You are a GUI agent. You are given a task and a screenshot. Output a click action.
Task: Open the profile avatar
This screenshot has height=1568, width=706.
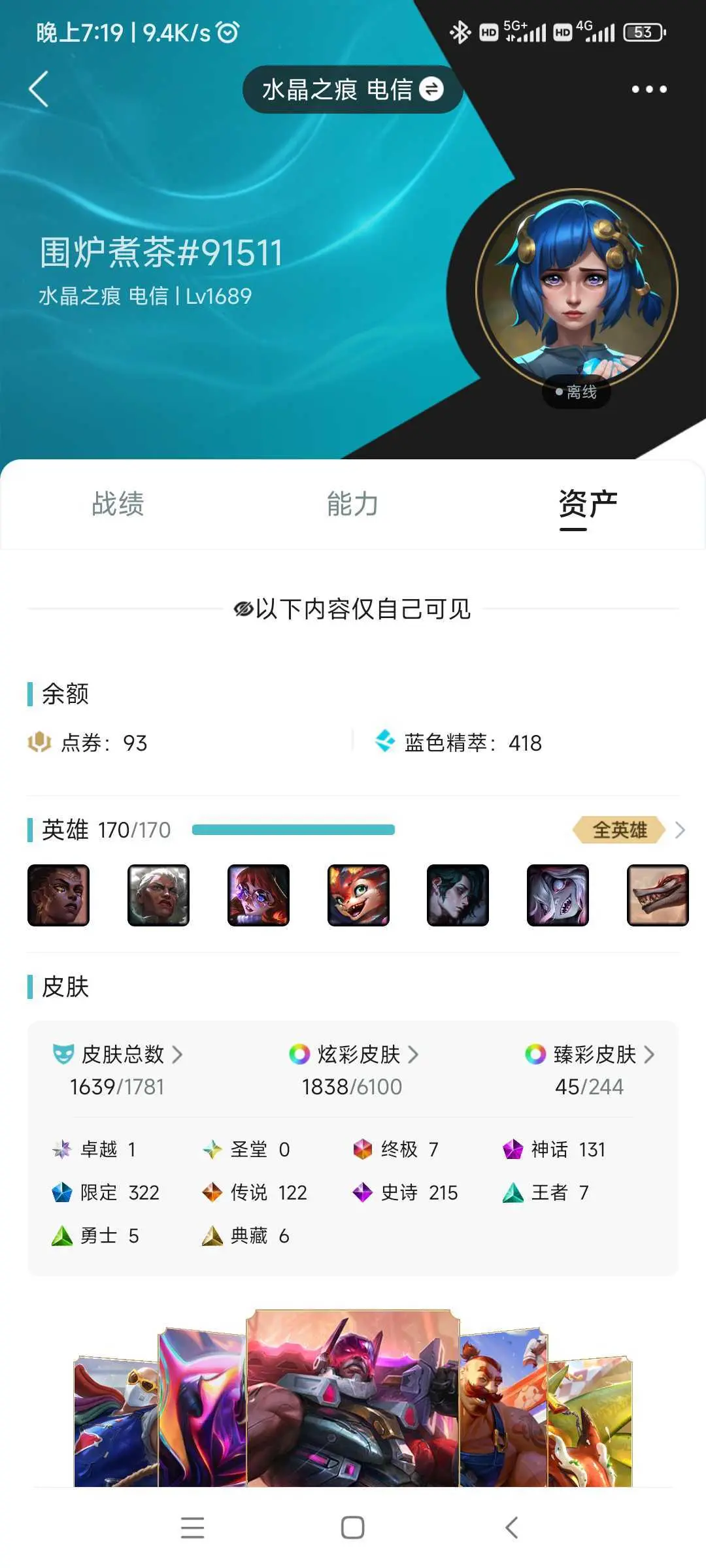576,289
